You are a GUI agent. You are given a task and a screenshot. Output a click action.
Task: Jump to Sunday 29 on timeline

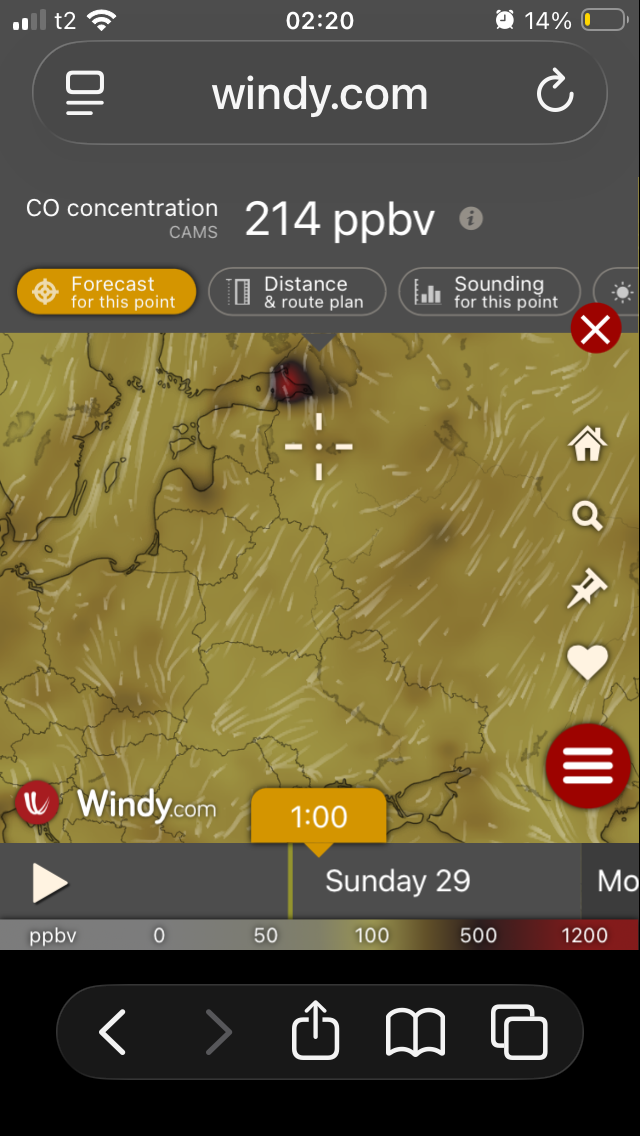(397, 881)
